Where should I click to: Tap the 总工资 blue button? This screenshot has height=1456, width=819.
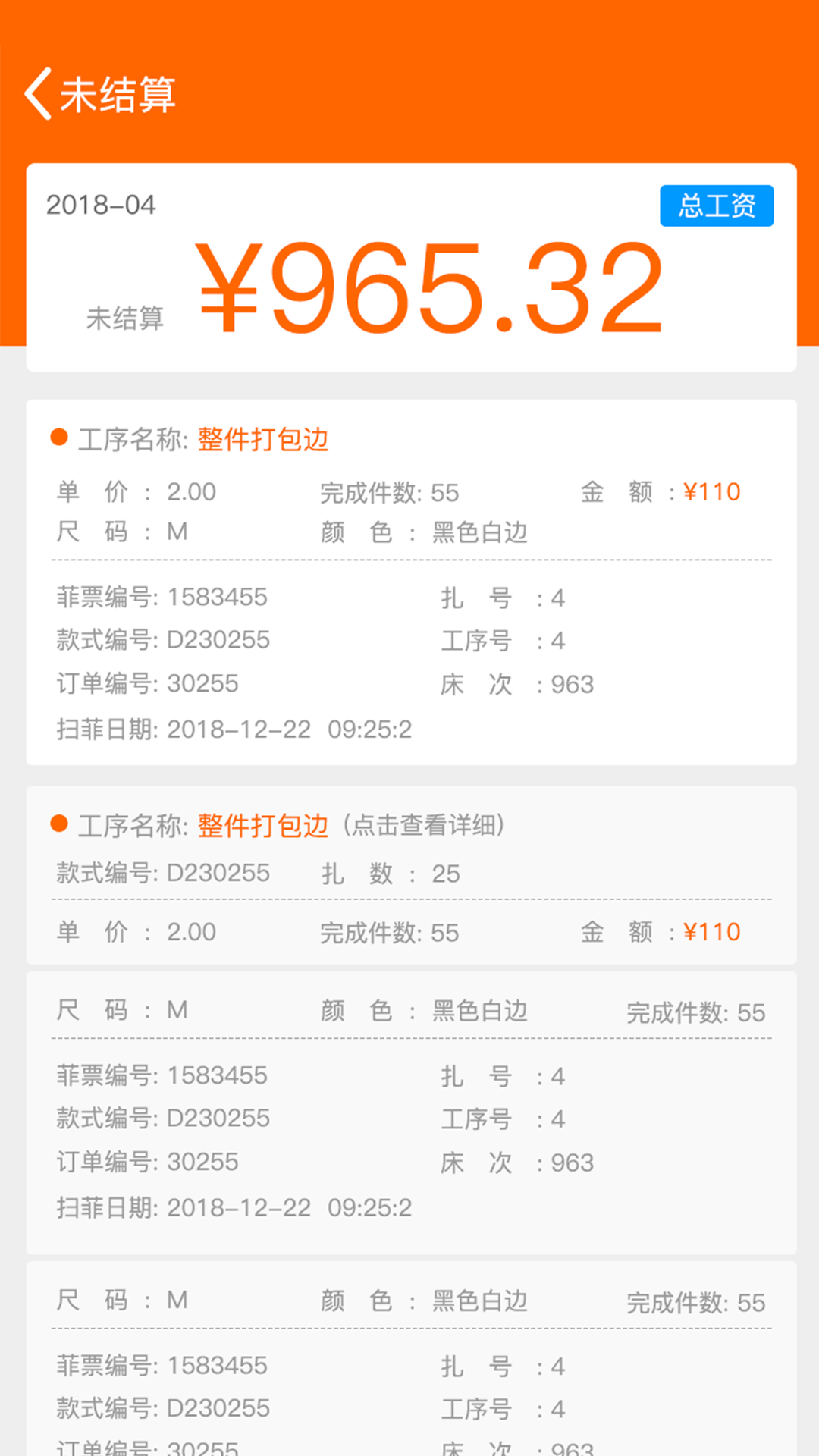(x=716, y=206)
